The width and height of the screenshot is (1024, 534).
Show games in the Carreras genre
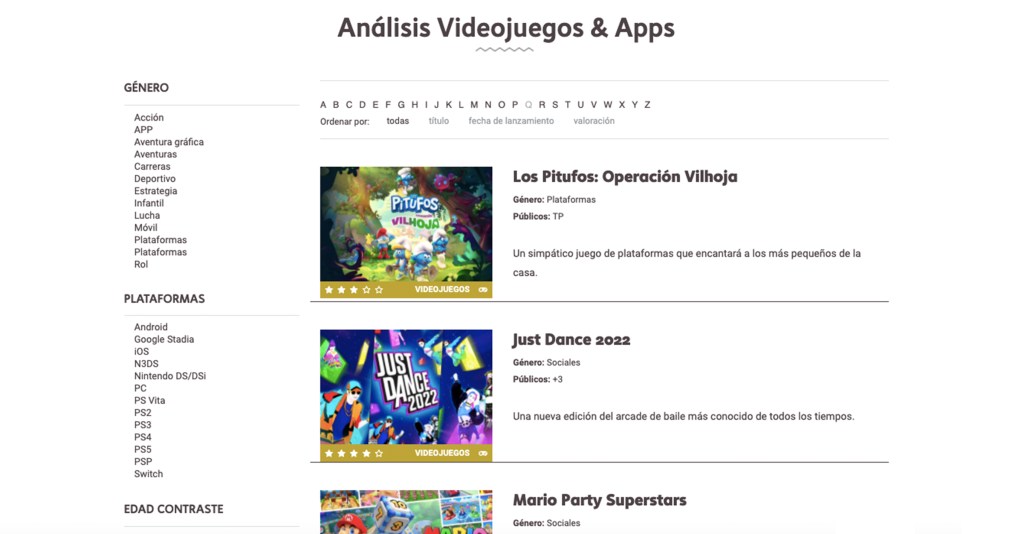point(152,167)
